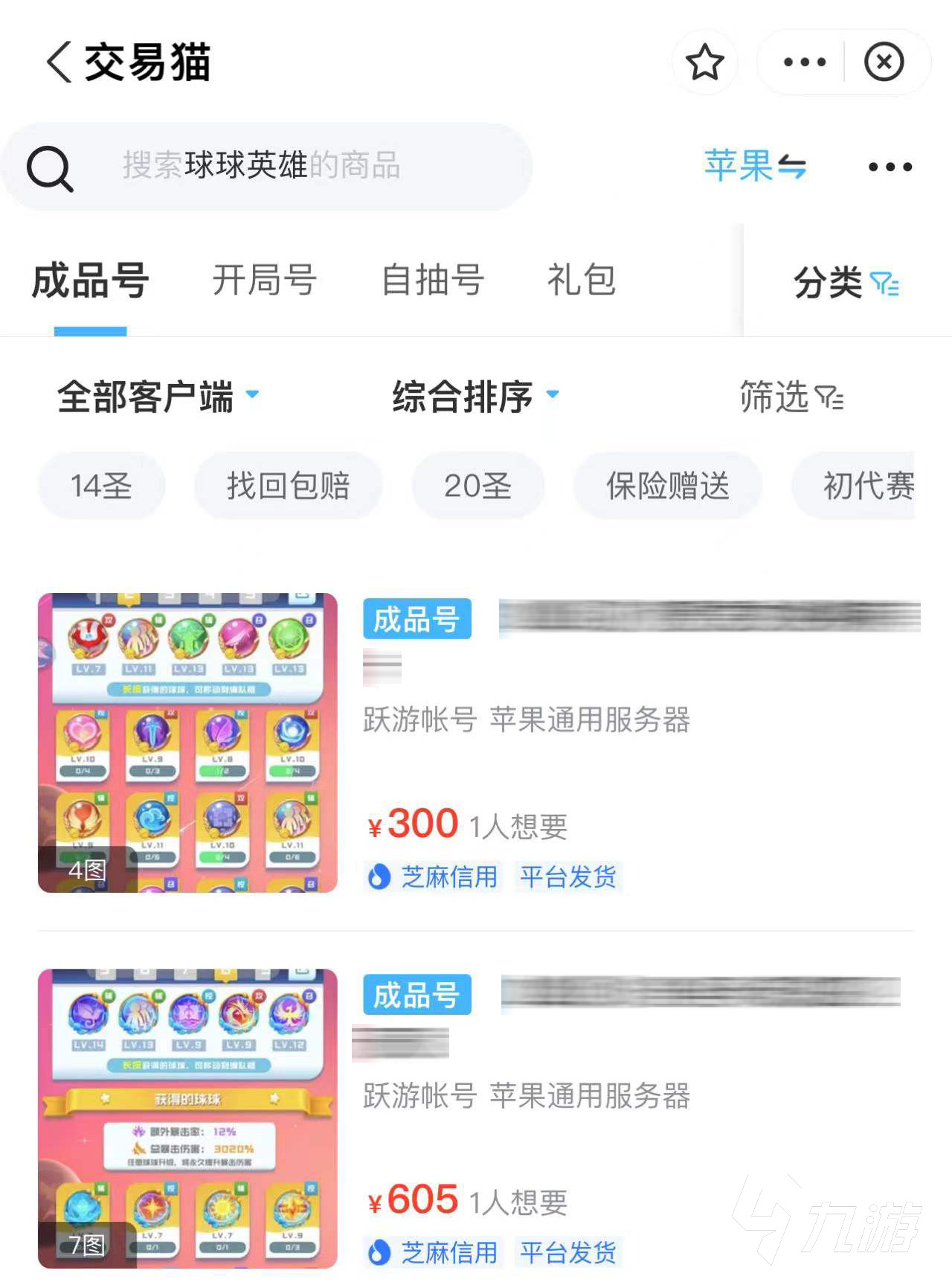The width and height of the screenshot is (952, 1288).
Task: Select the 14圣 filter chip
Action: point(101,486)
